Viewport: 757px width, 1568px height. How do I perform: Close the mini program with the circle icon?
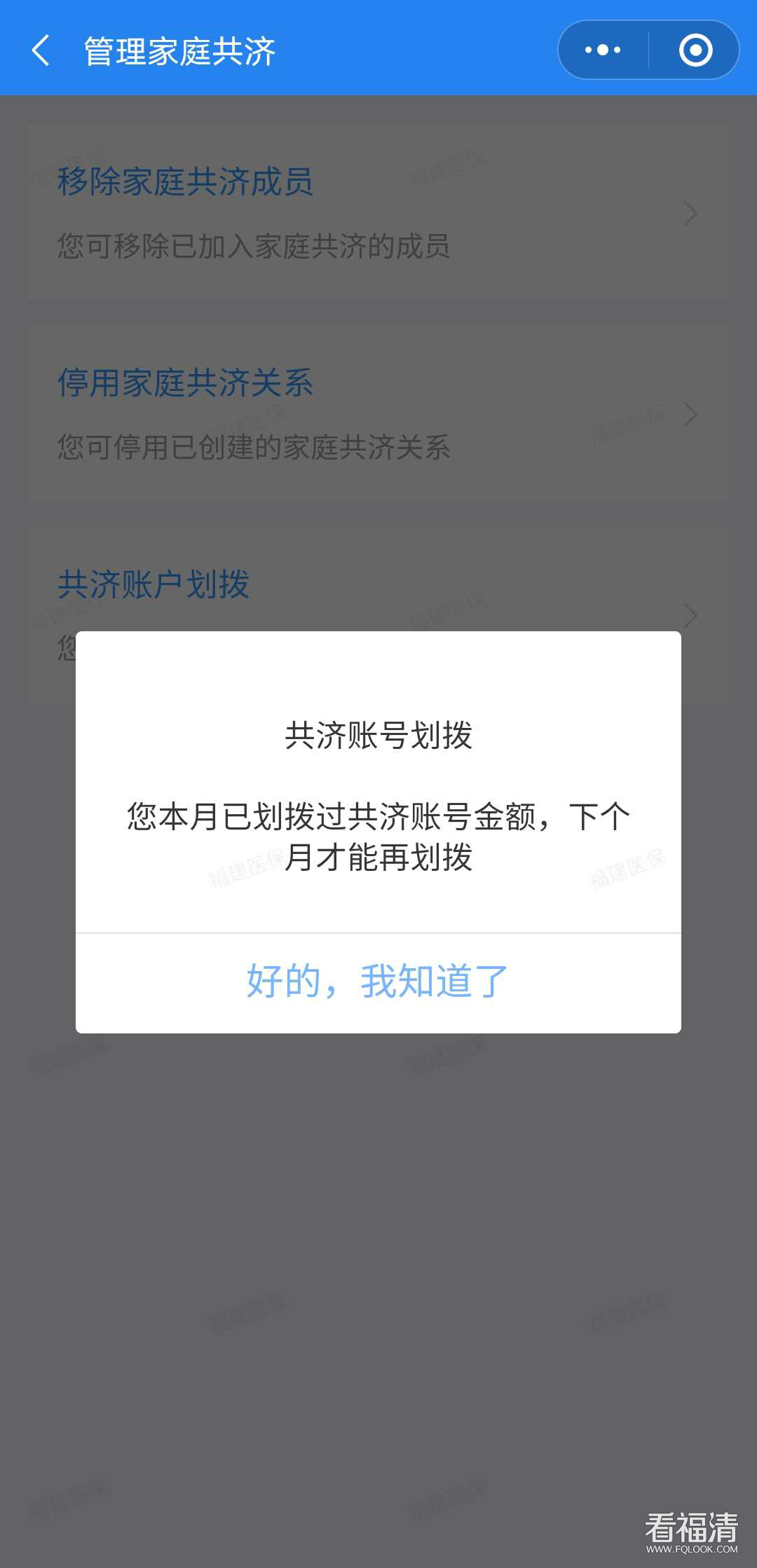[x=695, y=50]
